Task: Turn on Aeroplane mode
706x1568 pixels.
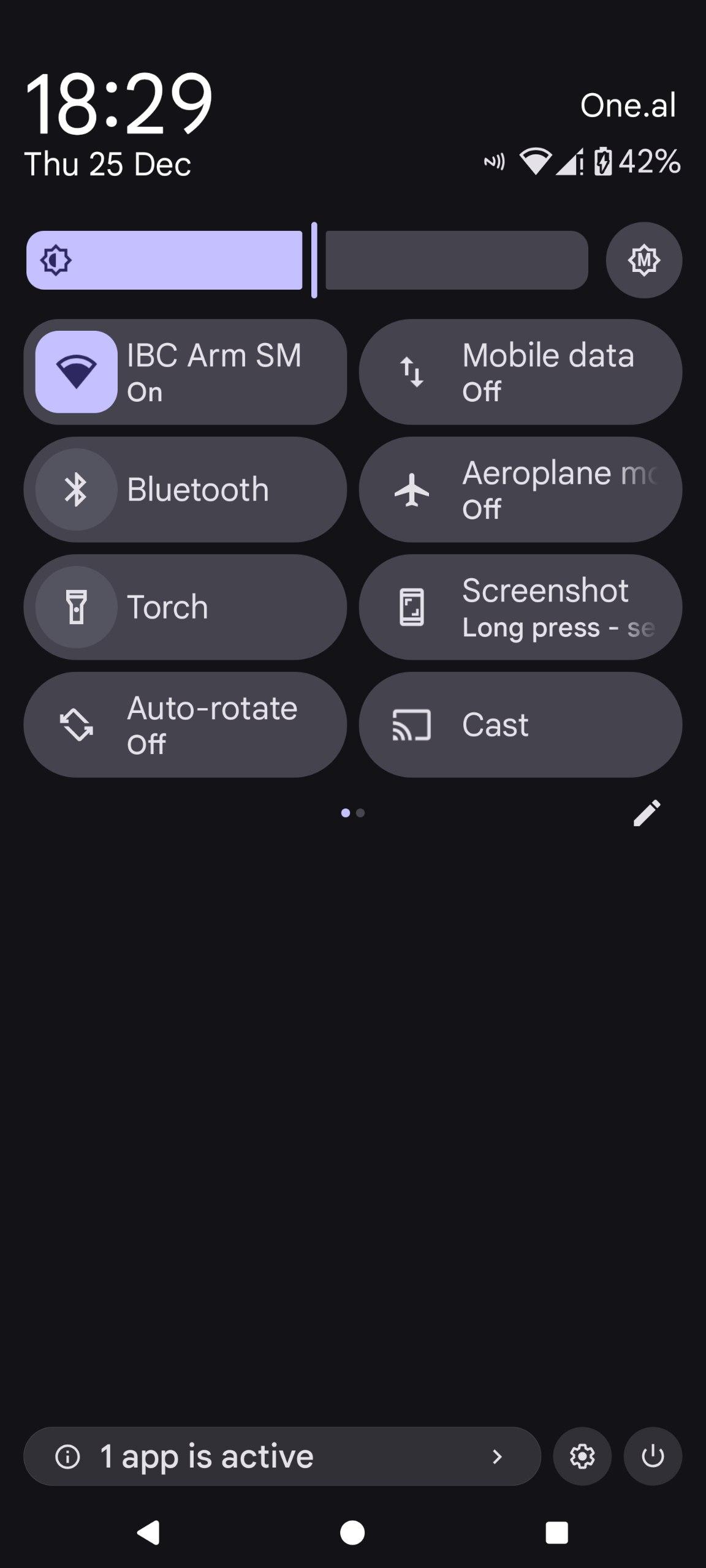Action: tap(520, 489)
